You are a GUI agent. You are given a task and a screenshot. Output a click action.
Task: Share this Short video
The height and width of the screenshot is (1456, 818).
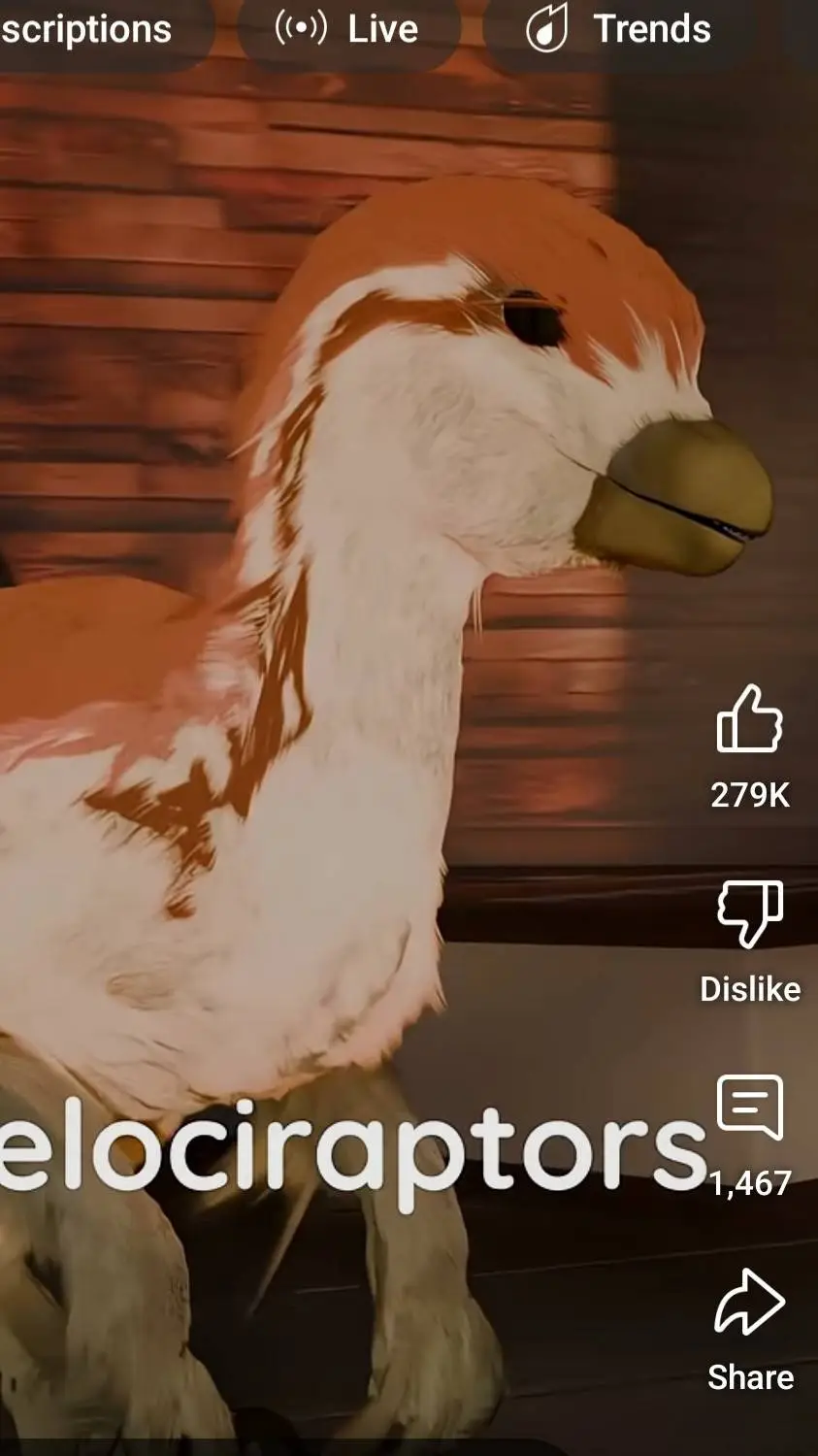(x=749, y=1302)
